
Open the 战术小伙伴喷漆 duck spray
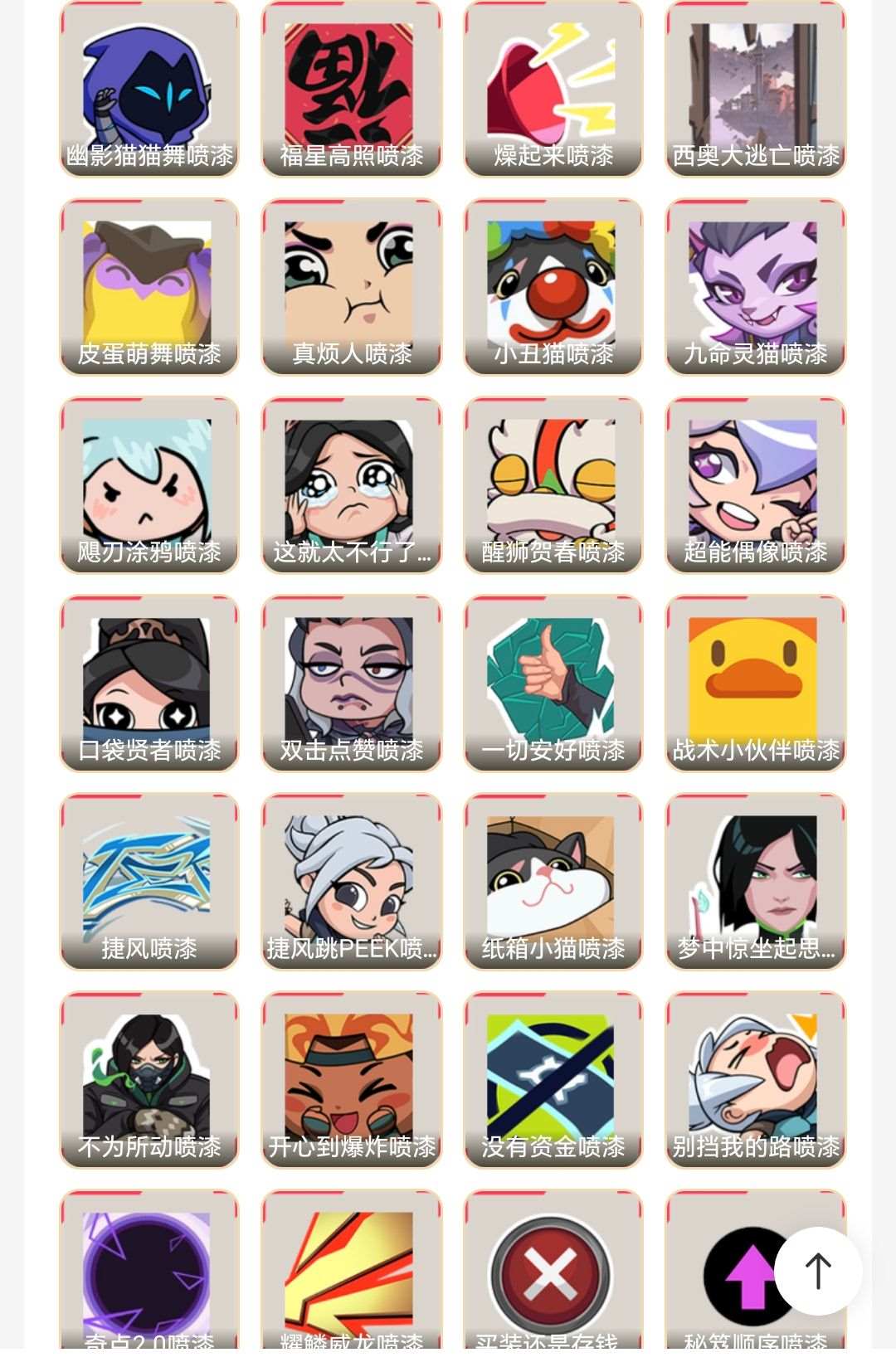point(755,683)
